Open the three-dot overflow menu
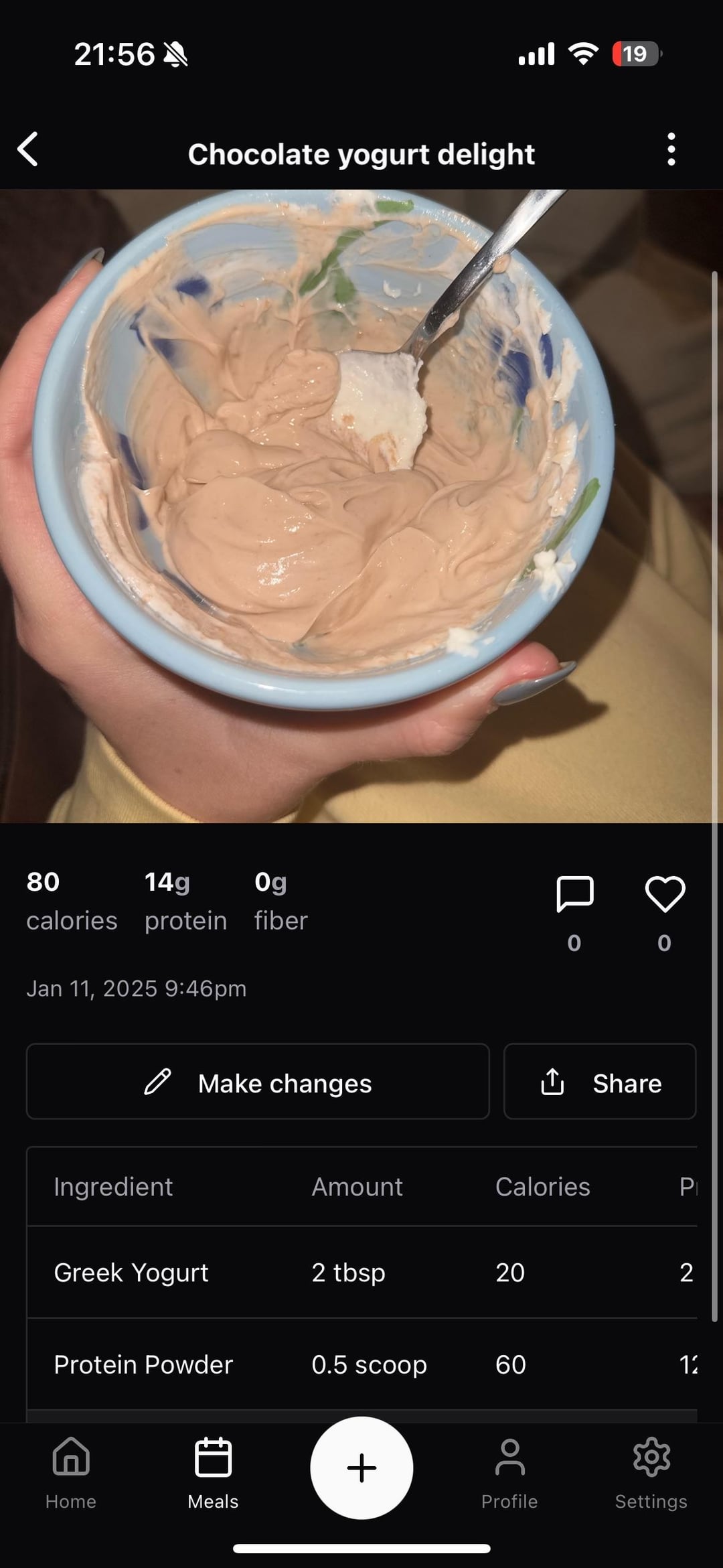Screen dimensions: 723x1568 click(671, 149)
